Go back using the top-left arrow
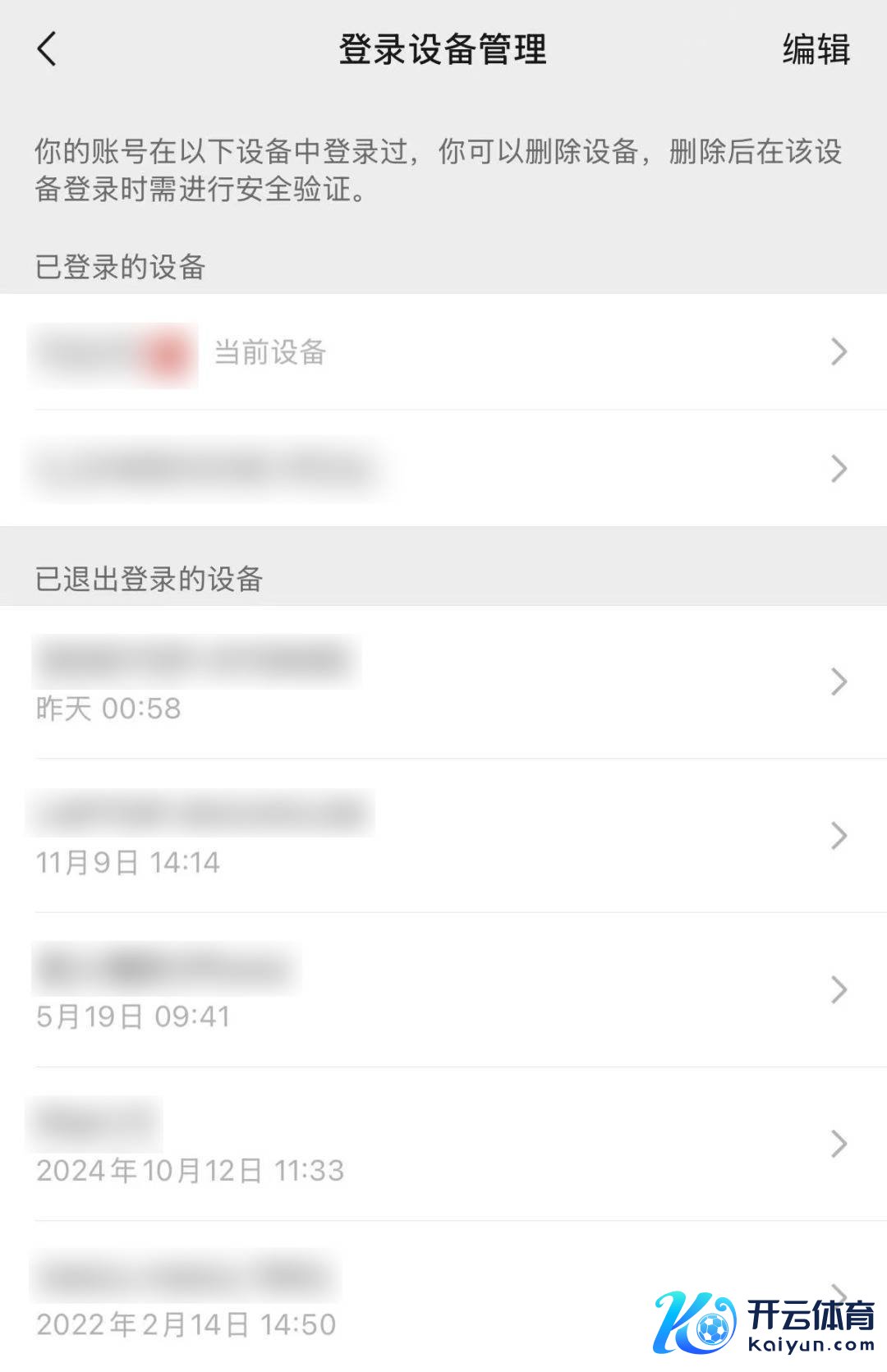The image size is (887, 1372). (48, 49)
